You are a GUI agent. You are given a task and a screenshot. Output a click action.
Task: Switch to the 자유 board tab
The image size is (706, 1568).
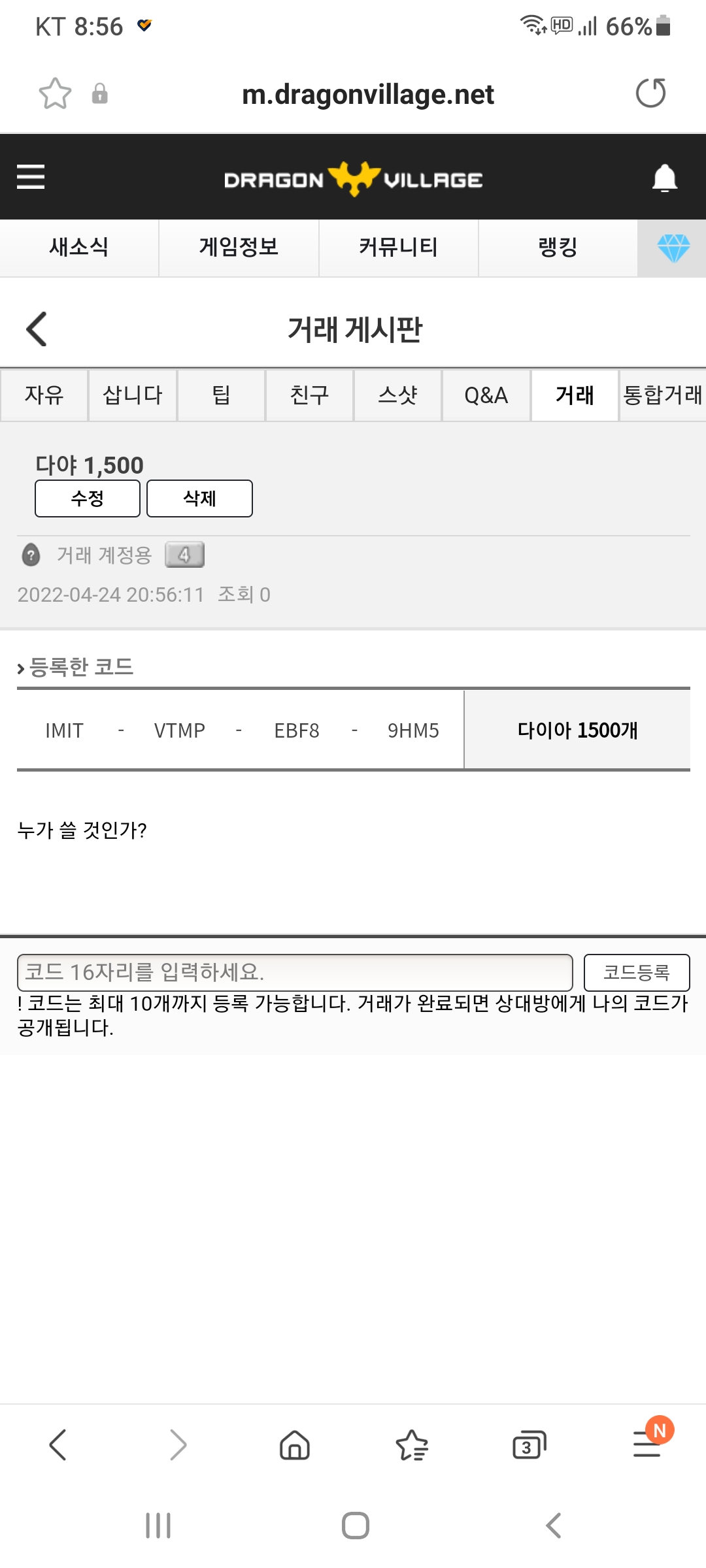pyautogui.click(x=44, y=395)
